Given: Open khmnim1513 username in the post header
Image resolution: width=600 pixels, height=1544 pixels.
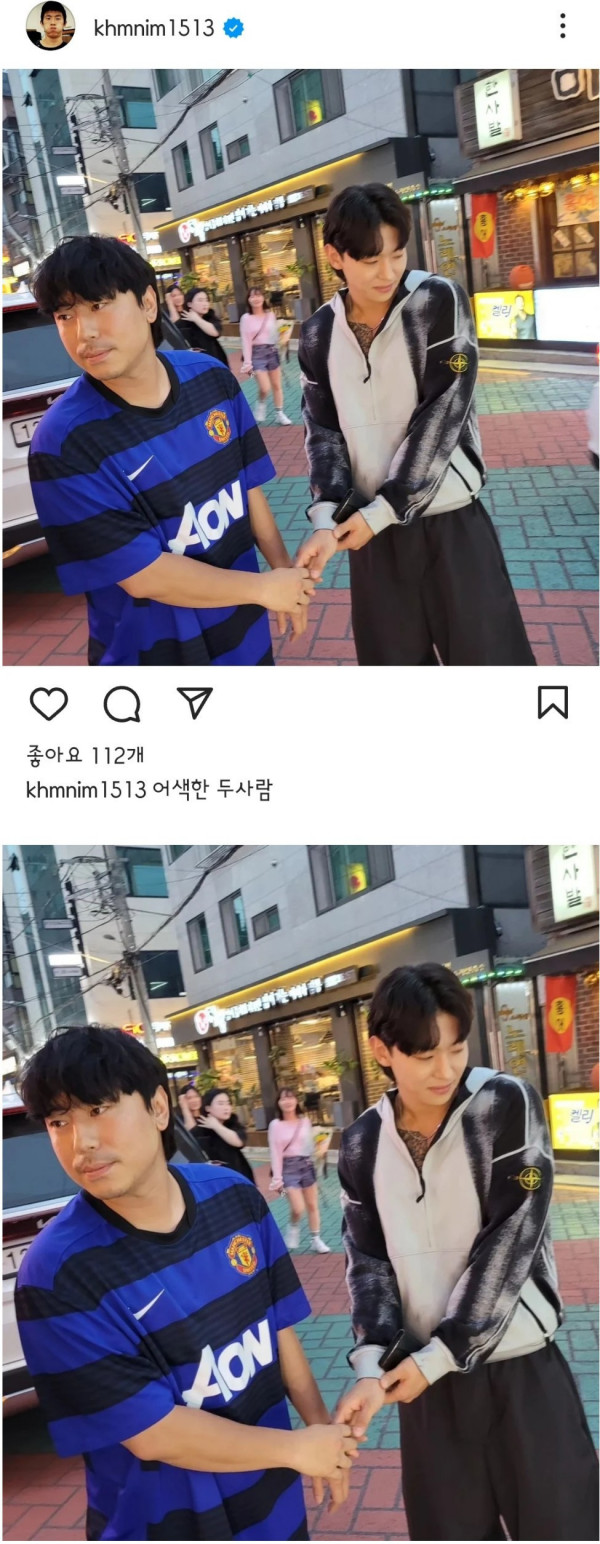Looking at the screenshot, I should (153, 28).
